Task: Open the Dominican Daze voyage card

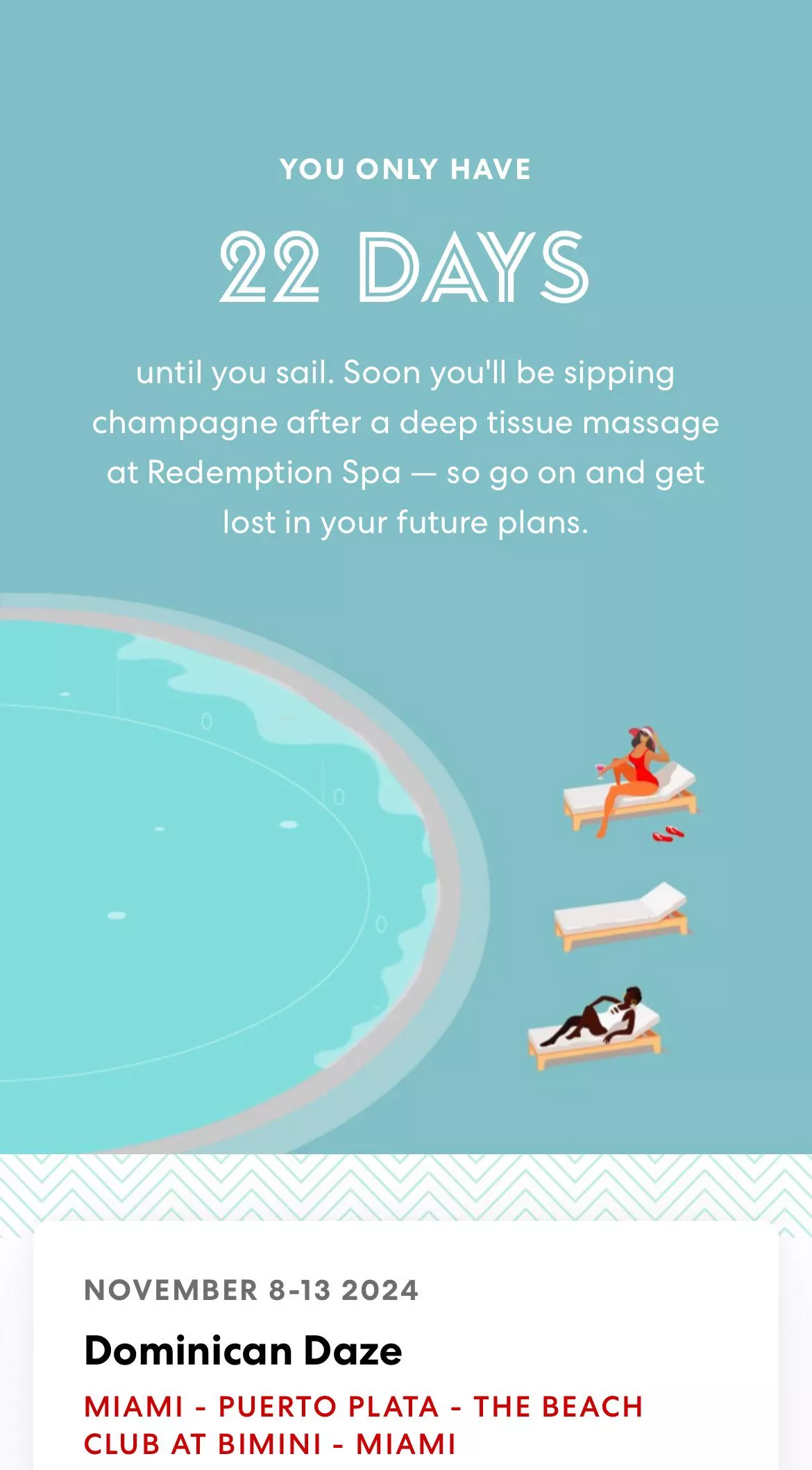Action: coord(243,1351)
